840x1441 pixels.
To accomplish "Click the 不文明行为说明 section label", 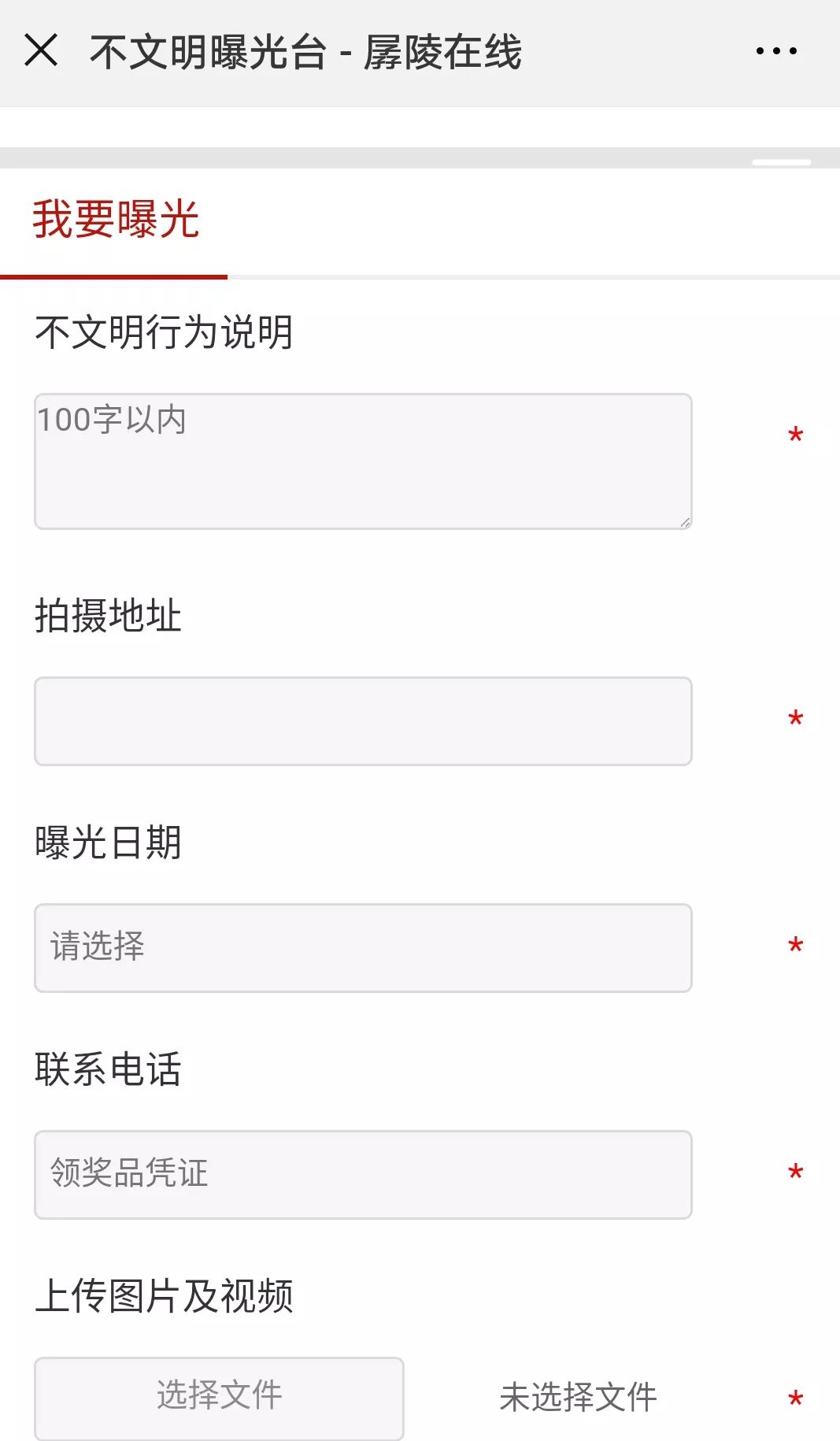I will [164, 334].
